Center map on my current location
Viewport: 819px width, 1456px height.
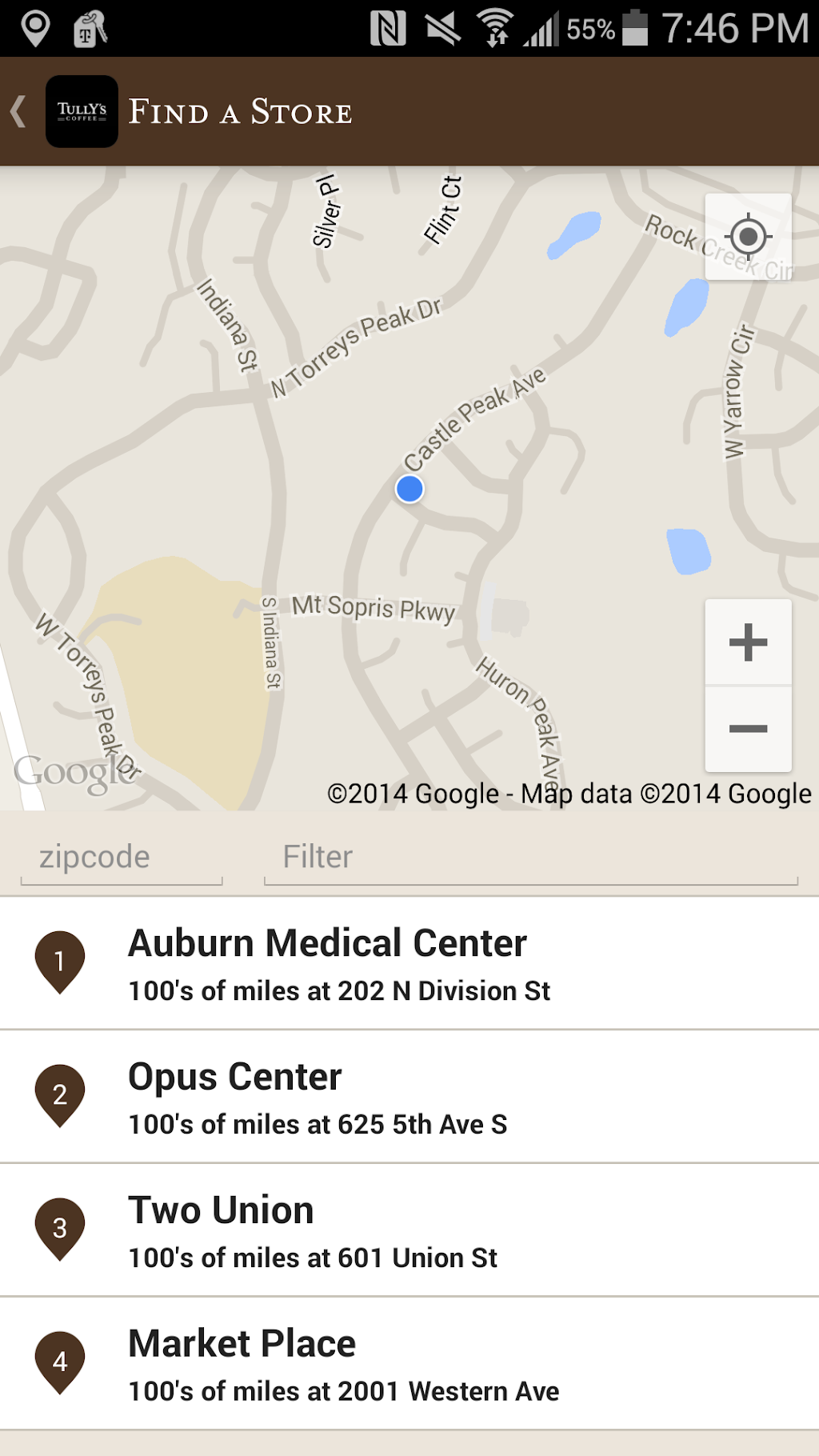[x=748, y=237]
